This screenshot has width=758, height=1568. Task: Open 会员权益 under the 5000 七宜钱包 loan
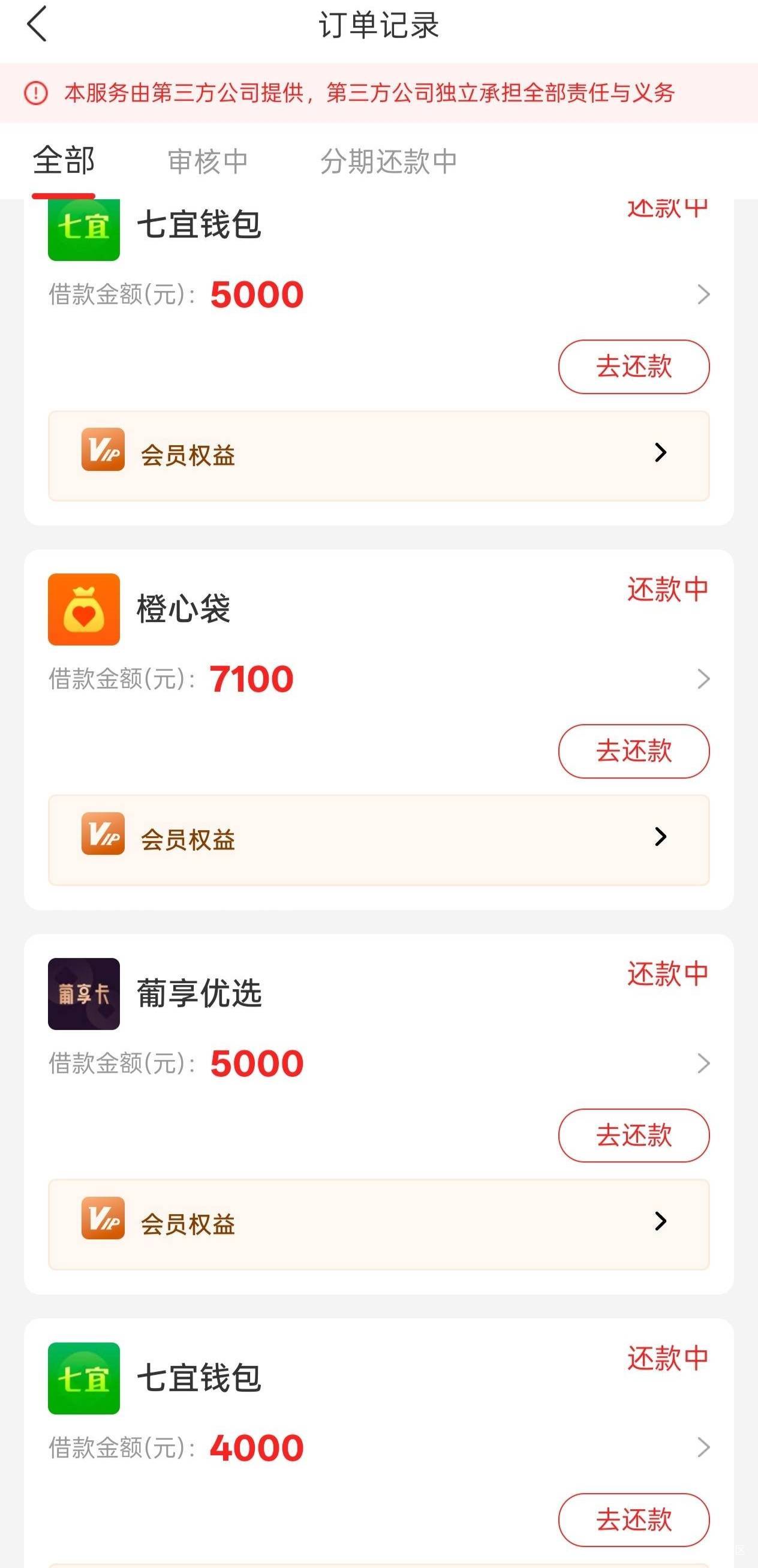[x=378, y=455]
